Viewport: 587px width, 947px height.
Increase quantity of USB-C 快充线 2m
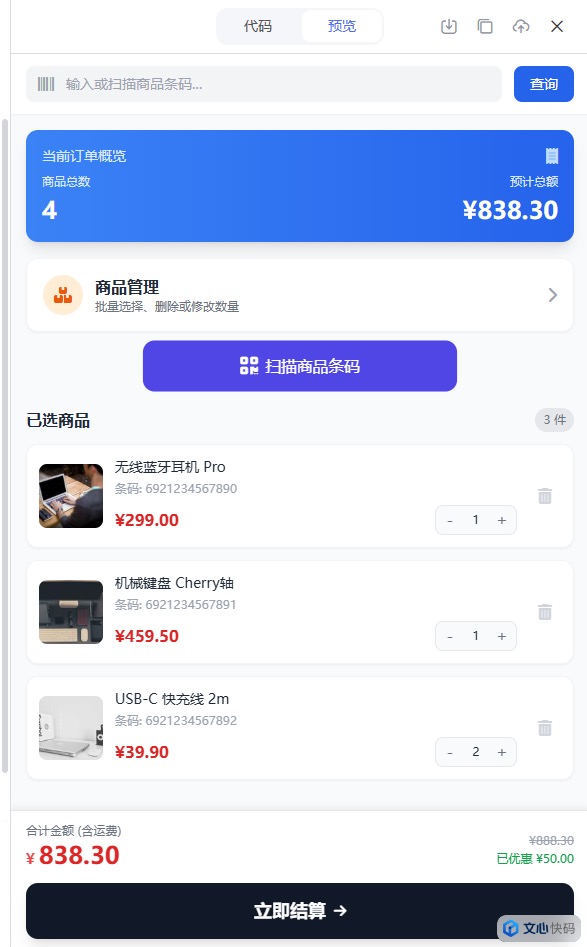[502, 752]
